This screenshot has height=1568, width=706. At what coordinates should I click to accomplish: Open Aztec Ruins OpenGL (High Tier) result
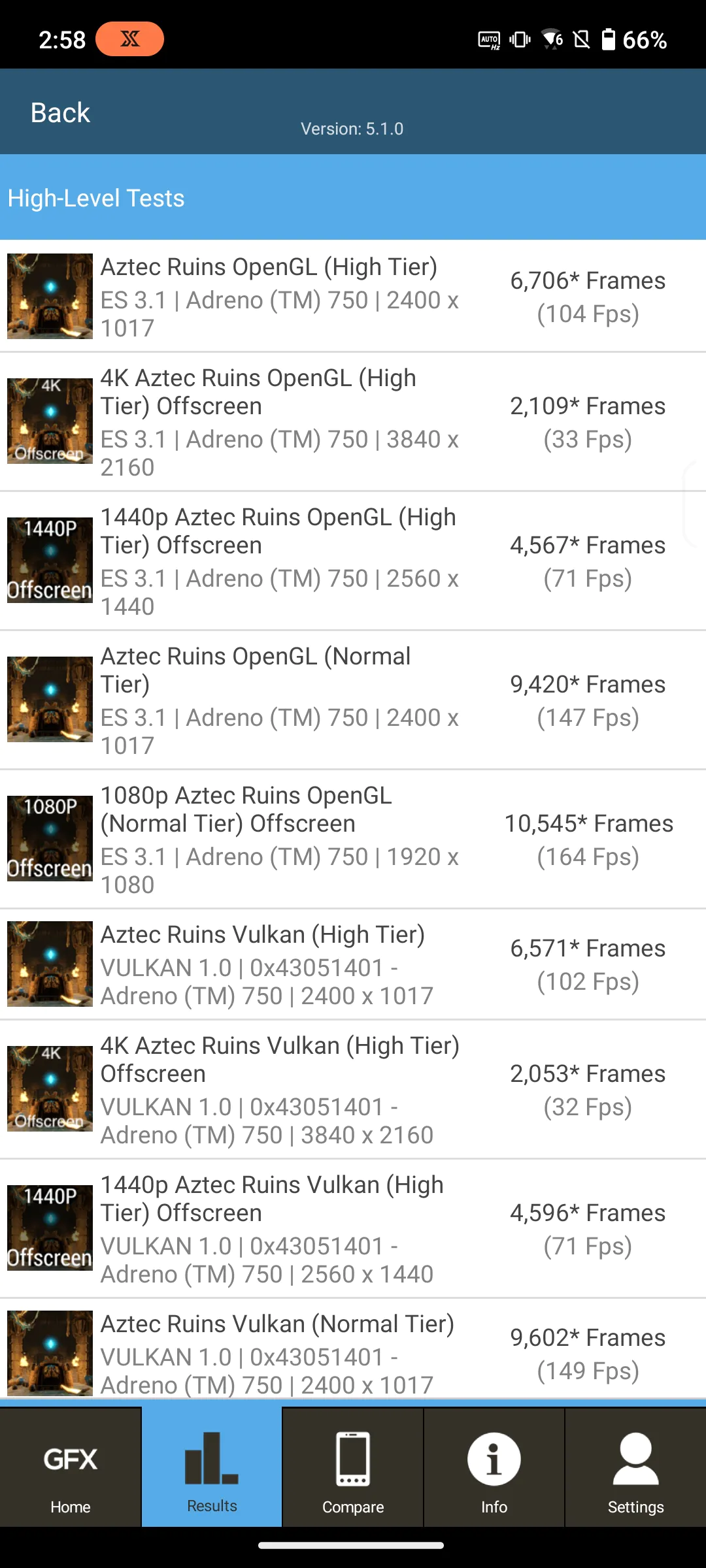[353, 296]
